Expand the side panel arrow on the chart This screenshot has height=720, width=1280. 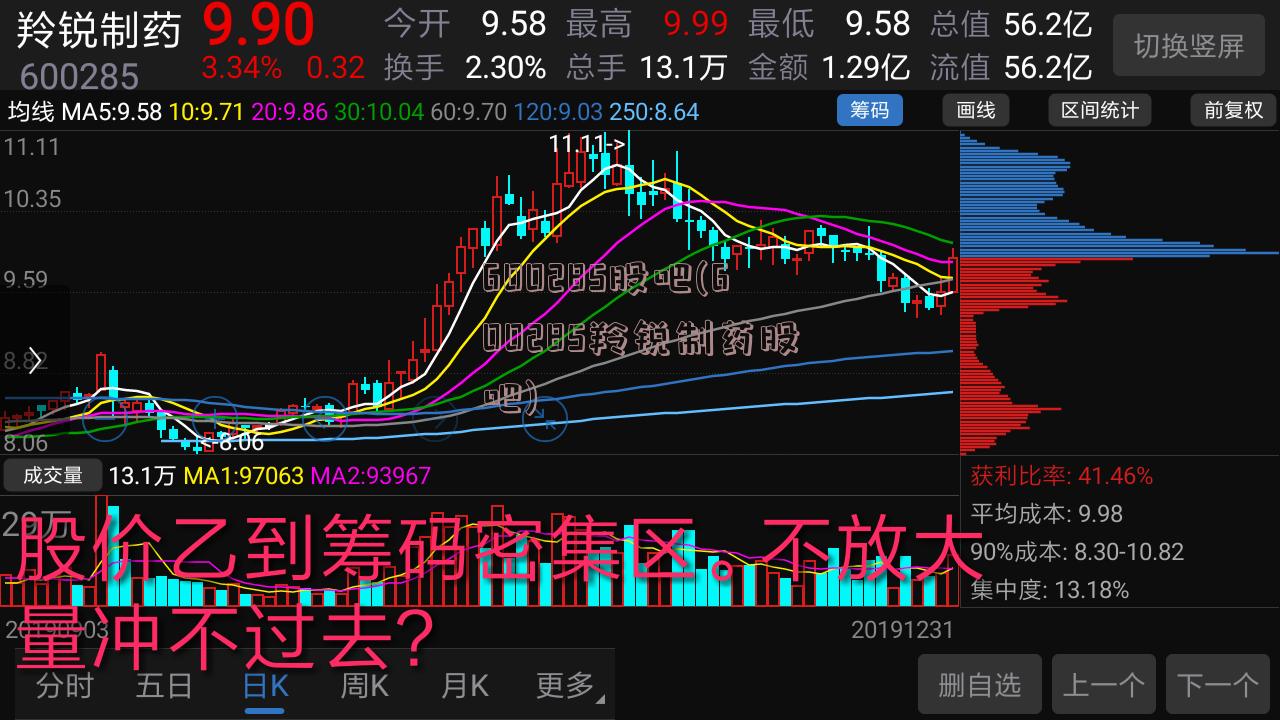click(36, 361)
